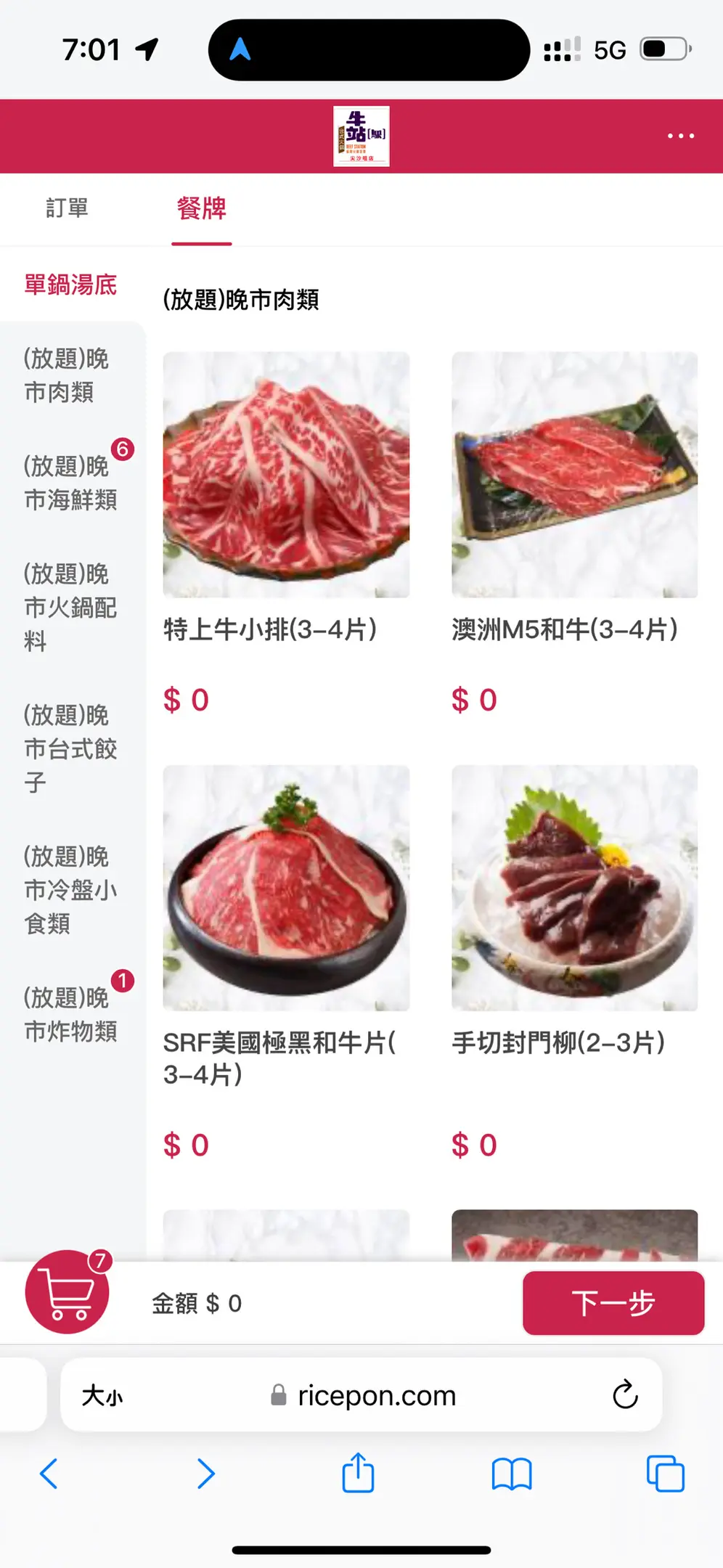Tap the 下一步 button
Image resolution: width=723 pixels, height=1568 pixels.
click(x=613, y=1303)
